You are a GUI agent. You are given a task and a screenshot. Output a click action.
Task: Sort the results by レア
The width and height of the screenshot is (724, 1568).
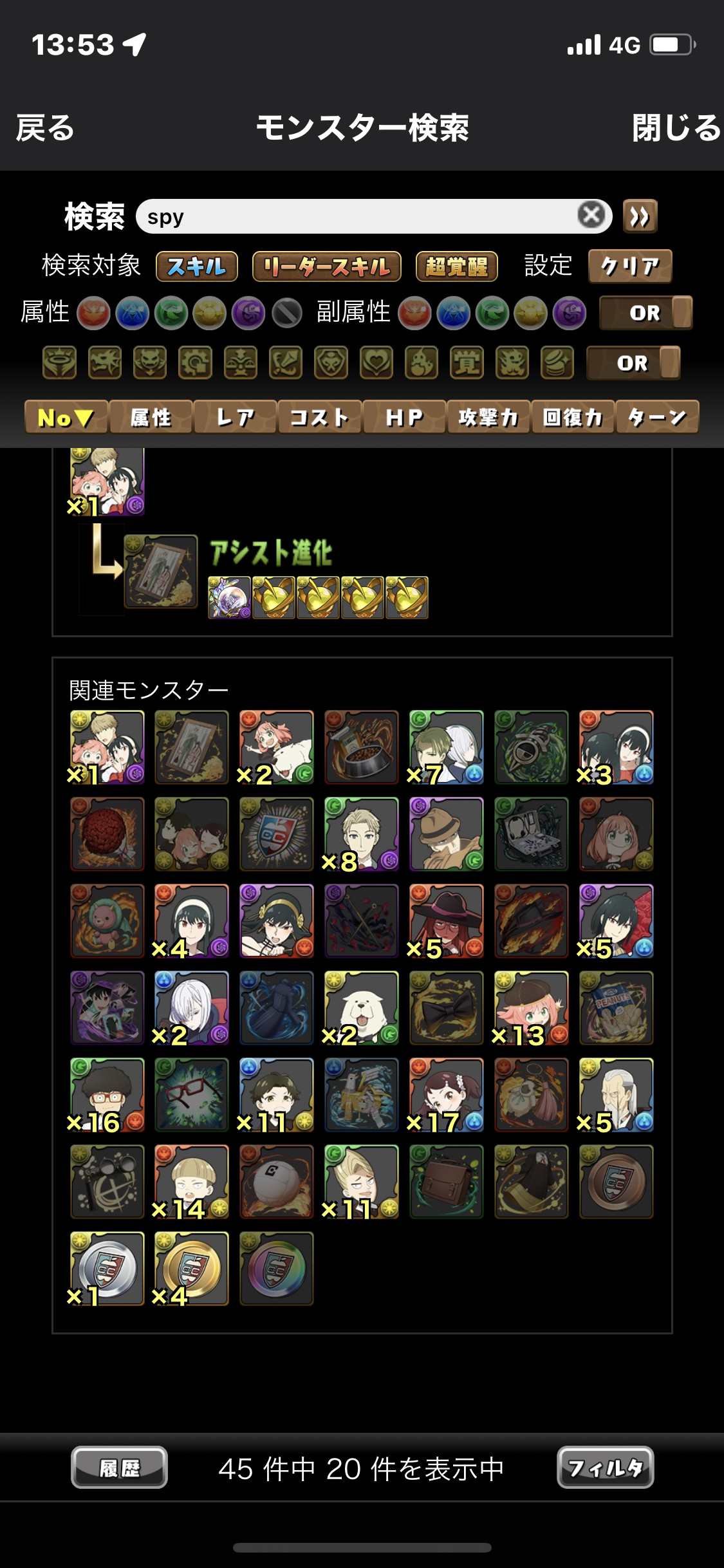235,417
